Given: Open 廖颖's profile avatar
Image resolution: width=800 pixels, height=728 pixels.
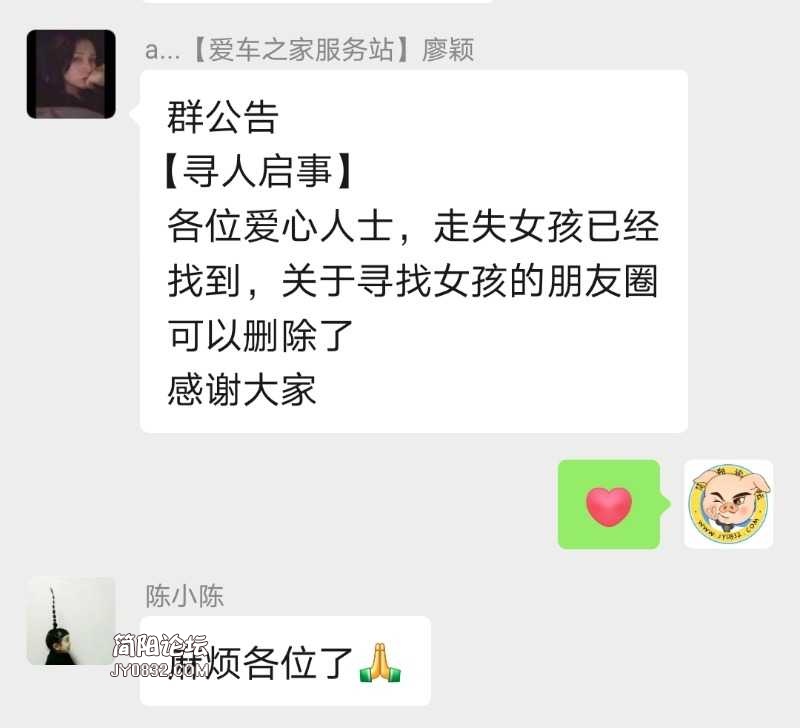Looking at the screenshot, I should click(71, 74).
